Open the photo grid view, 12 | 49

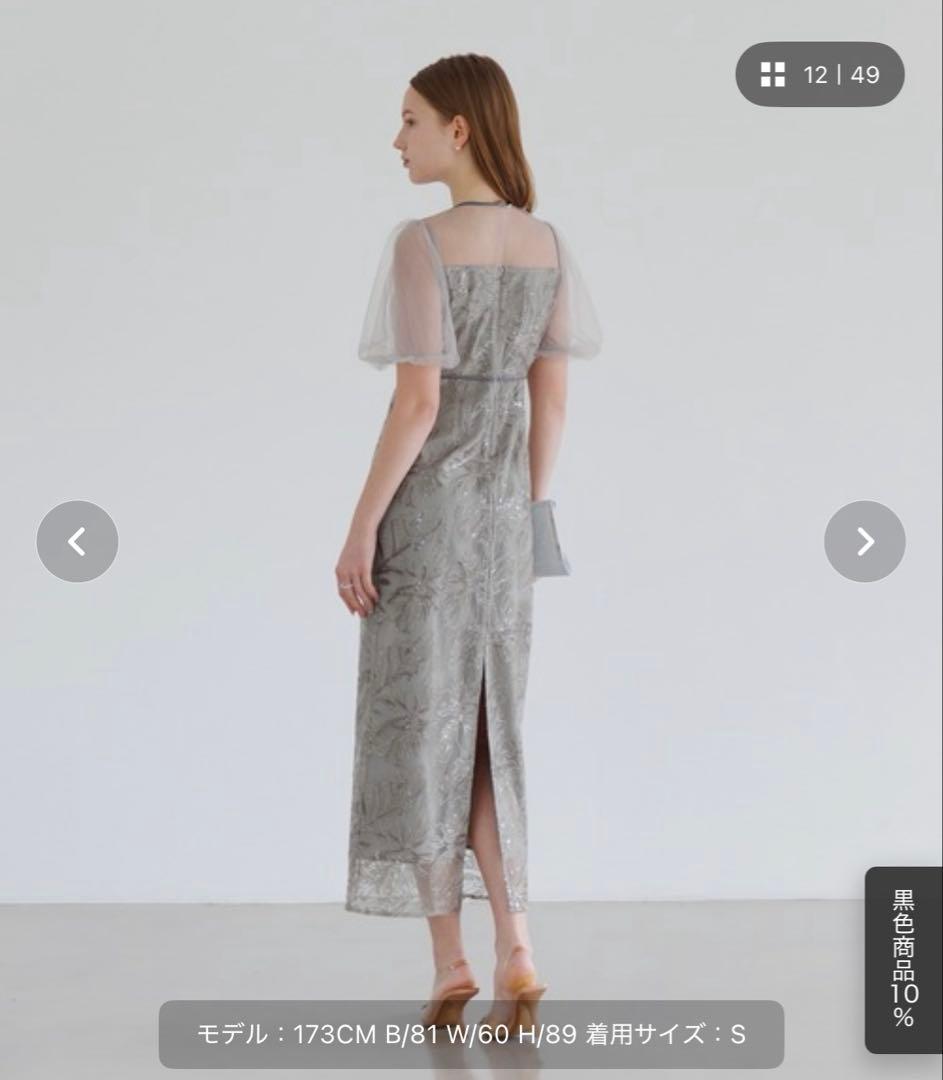click(820, 74)
